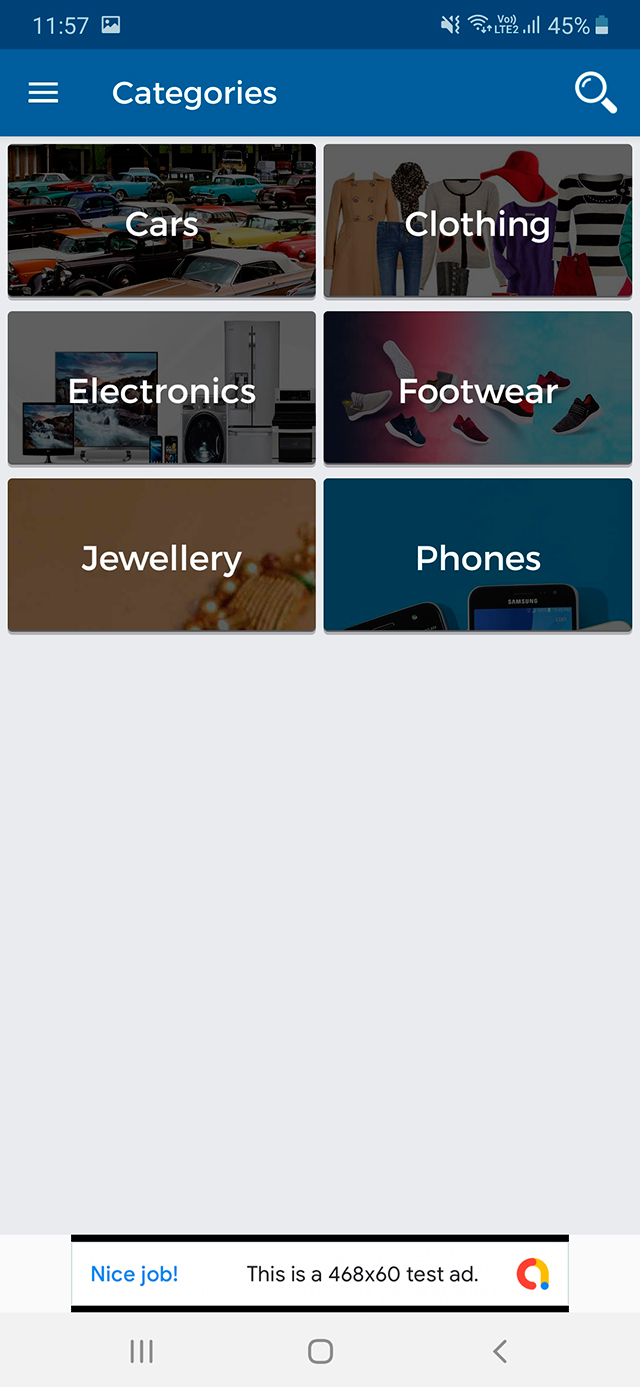Screen dimensions: 640x1387
Task: Tap the search magnifier icon
Action: pos(595,93)
